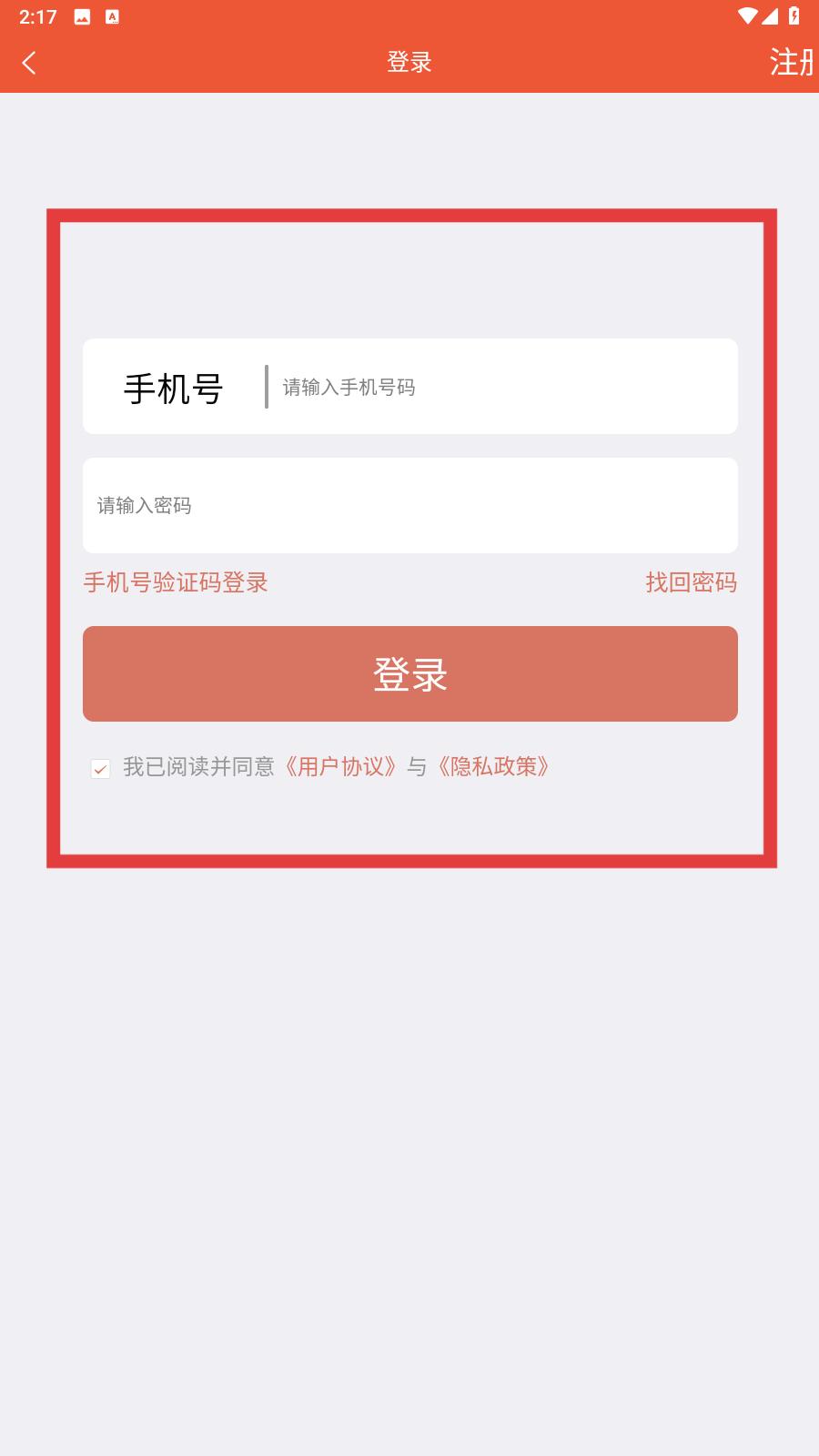Tap the large 登录 button
819x1456 pixels.
pyautogui.click(x=409, y=674)
